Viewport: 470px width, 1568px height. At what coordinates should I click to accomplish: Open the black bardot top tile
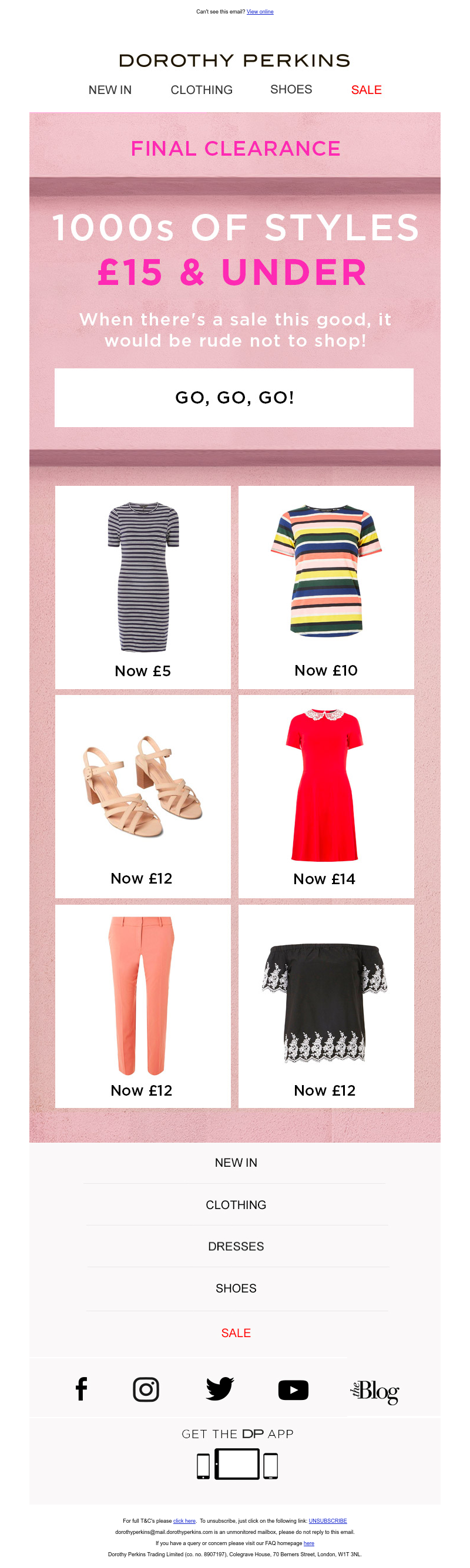pos(325,1006)
